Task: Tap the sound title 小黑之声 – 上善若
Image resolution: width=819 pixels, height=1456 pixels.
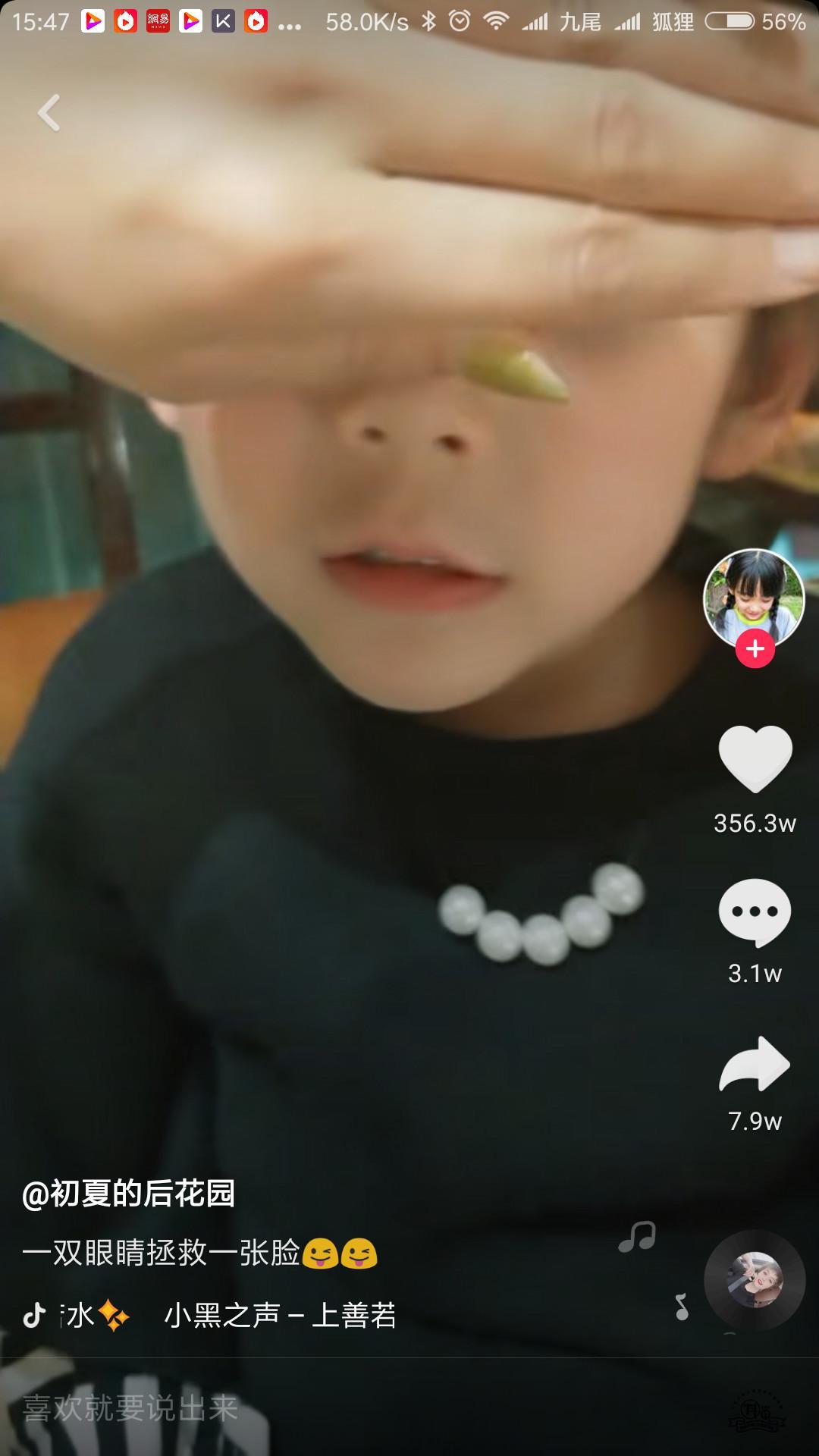Action: pyautogui.click(x=281, y=1316)
